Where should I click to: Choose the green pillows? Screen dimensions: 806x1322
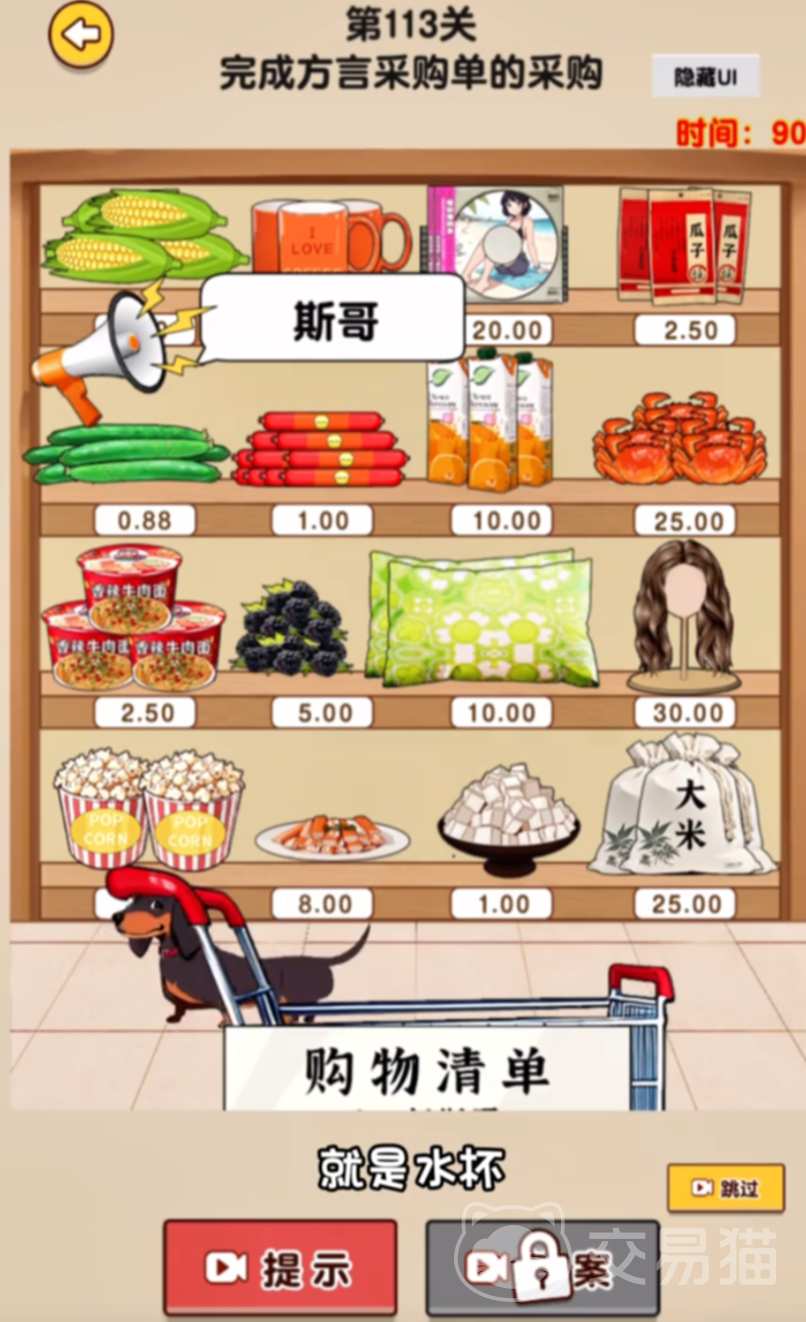(x=483, y=618)
